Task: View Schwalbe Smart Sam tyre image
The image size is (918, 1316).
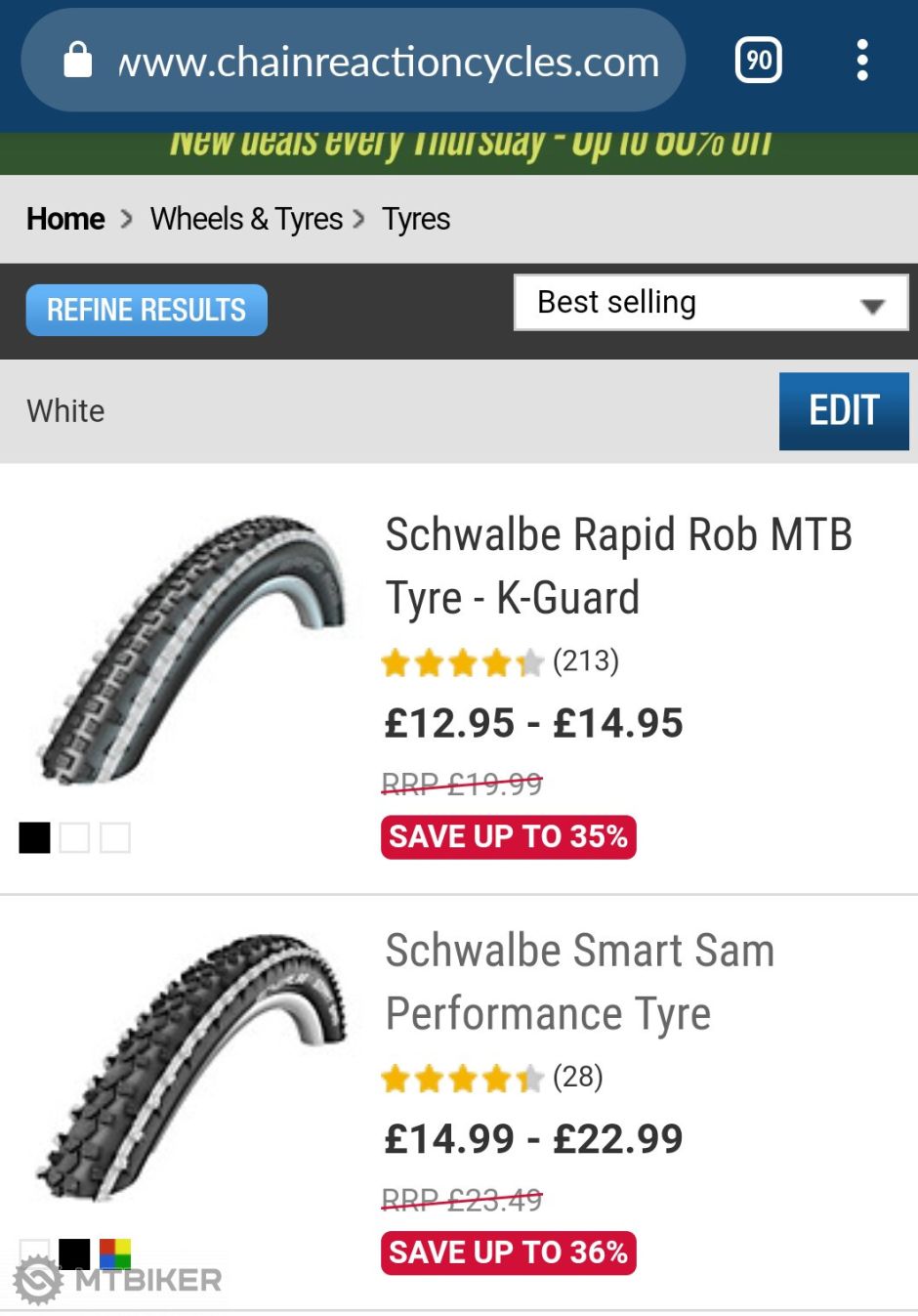Action: tap(192, 1065)
